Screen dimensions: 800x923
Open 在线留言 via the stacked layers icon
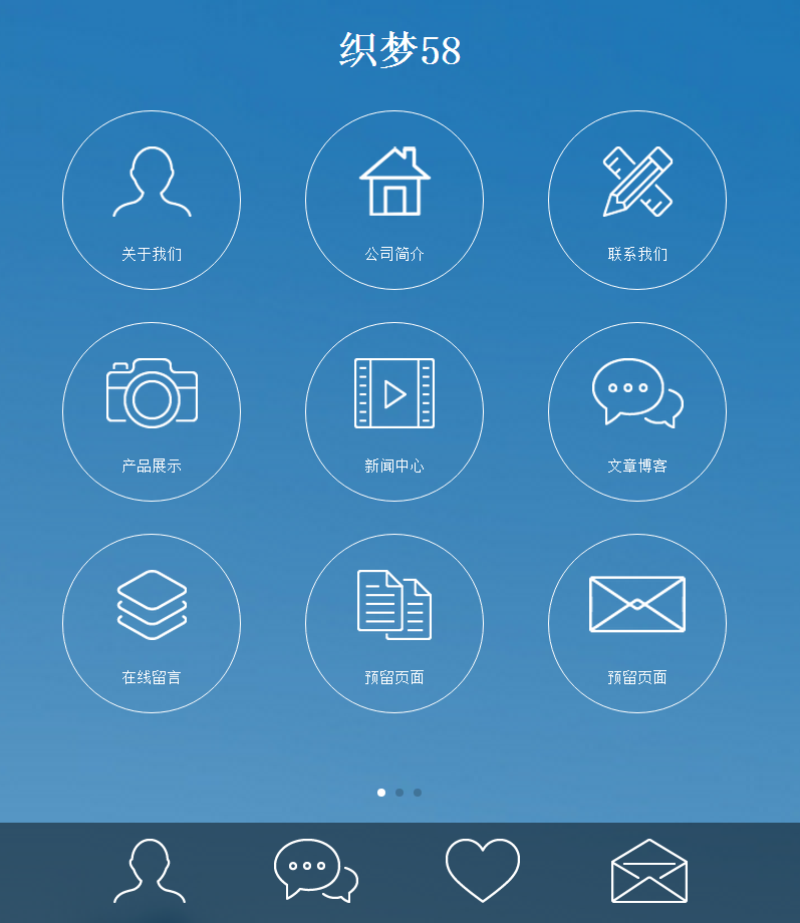pyautogui.click(x=152, y=605)
